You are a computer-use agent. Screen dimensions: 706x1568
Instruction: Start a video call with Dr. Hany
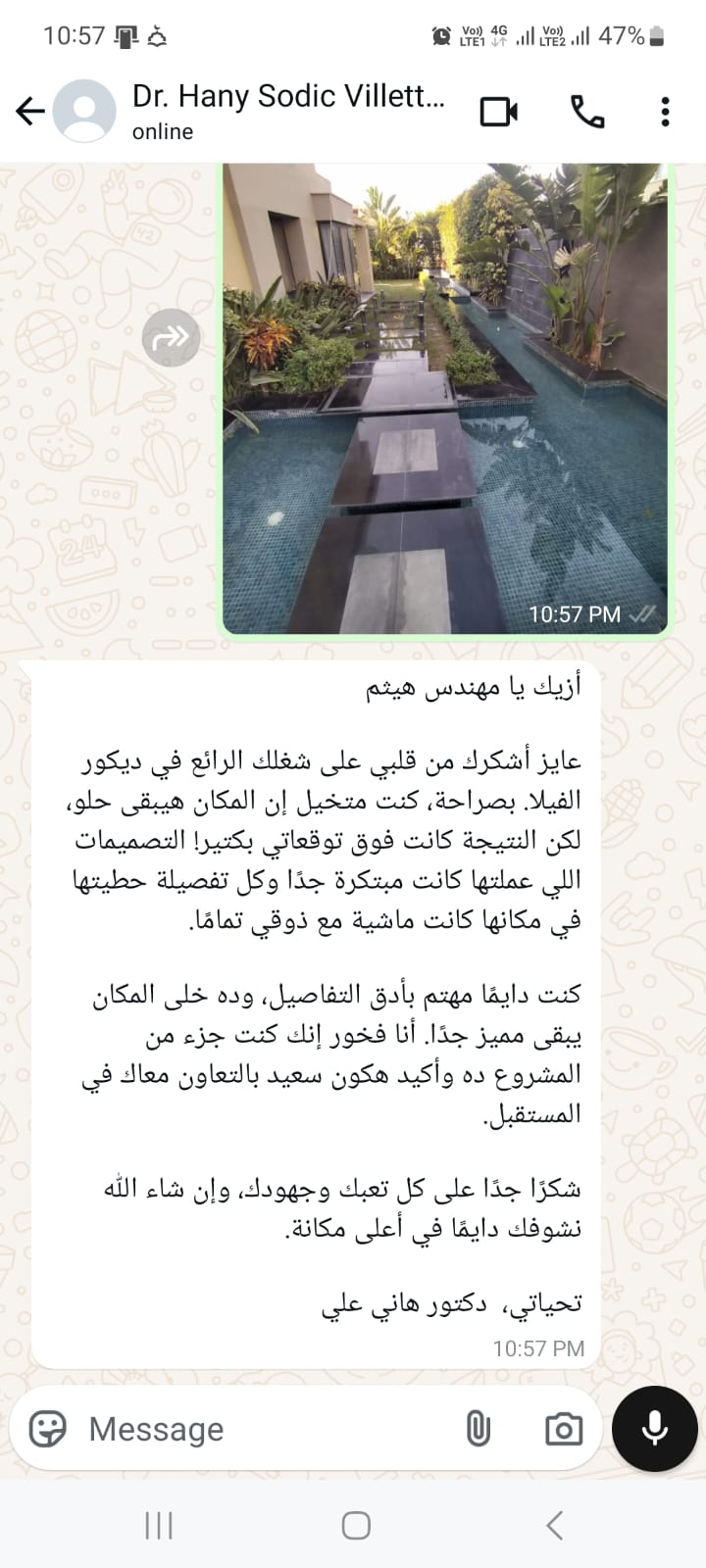pos(498,112)
